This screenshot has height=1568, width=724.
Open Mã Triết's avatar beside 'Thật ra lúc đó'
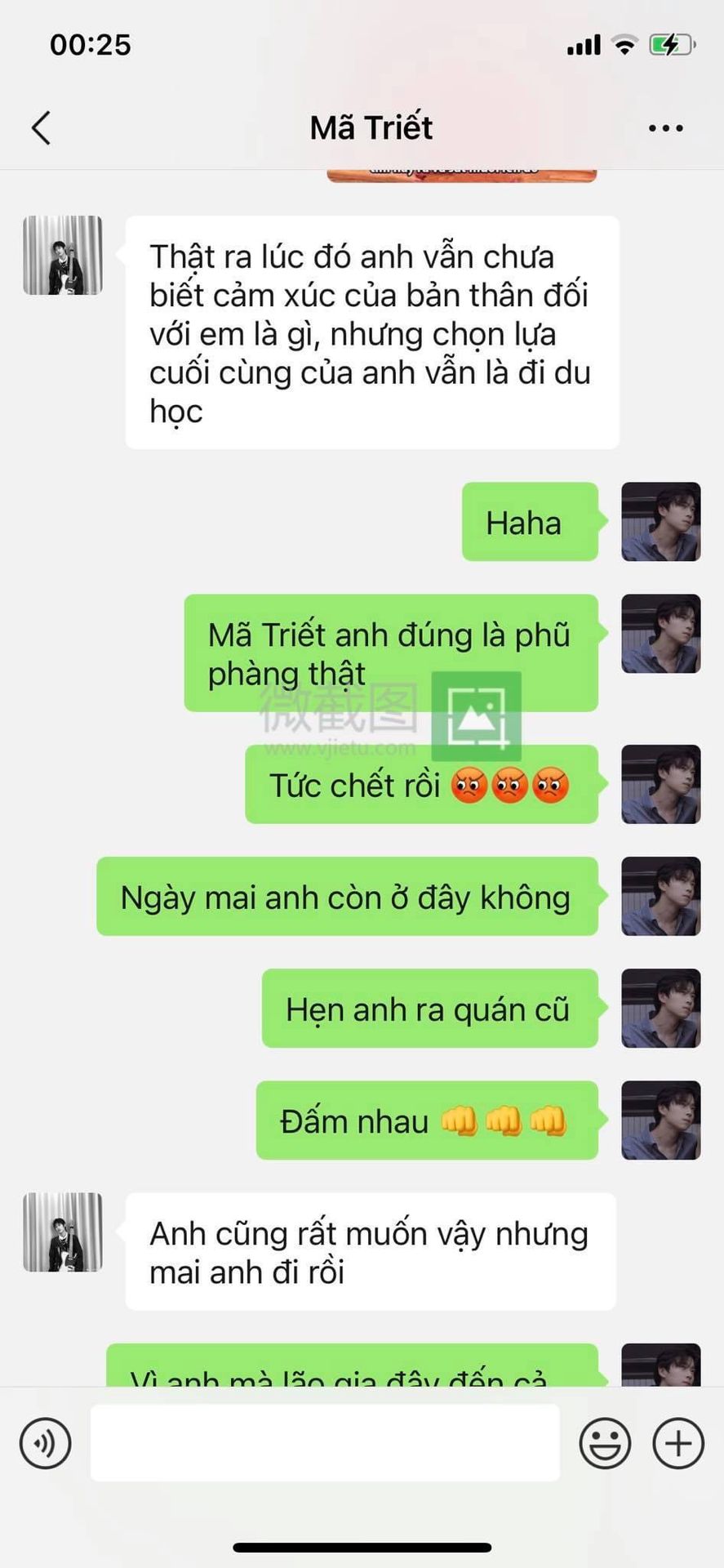tap(63, 255)
